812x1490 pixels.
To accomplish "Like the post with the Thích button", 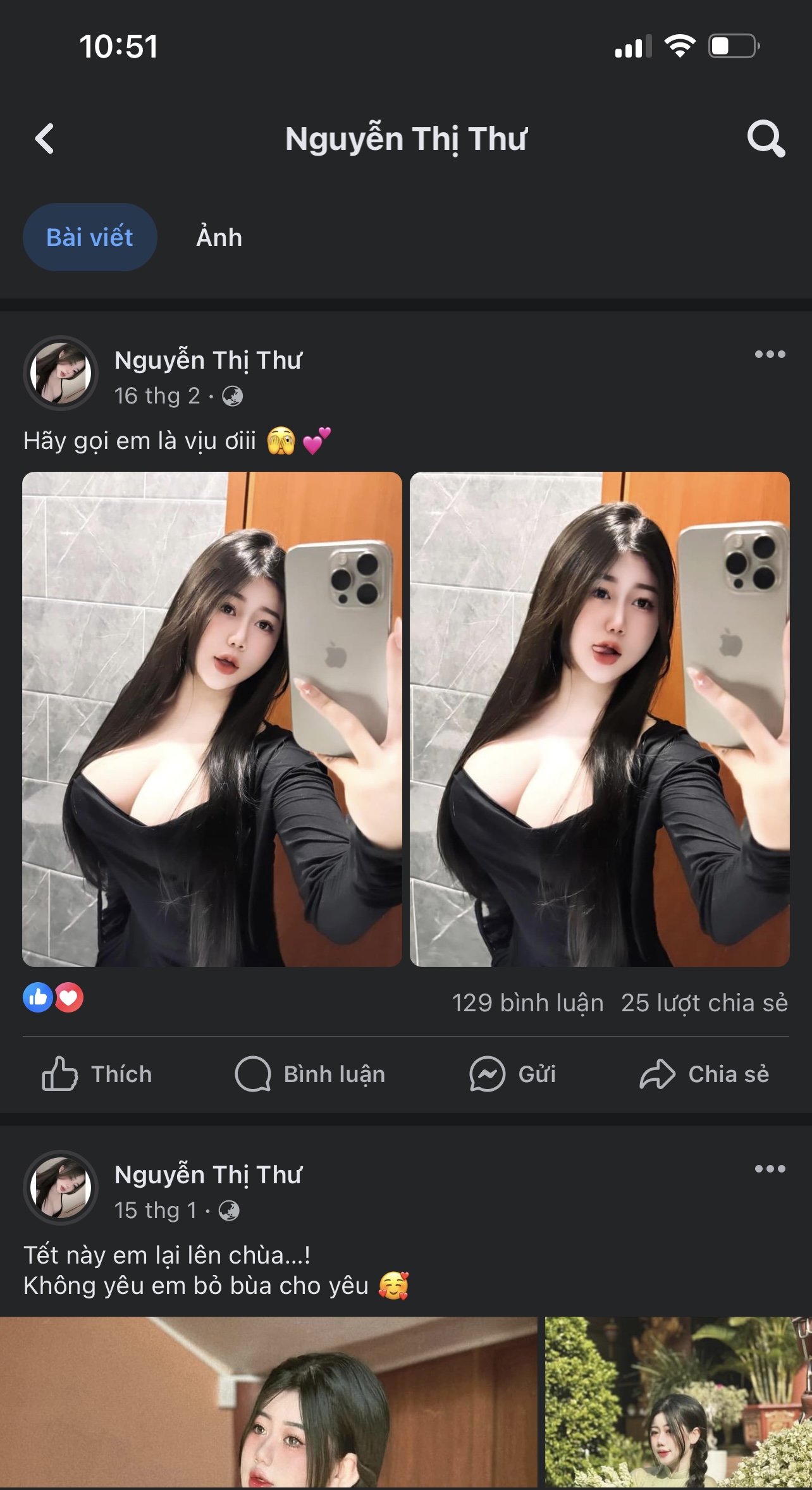I will click(97, 1074).
